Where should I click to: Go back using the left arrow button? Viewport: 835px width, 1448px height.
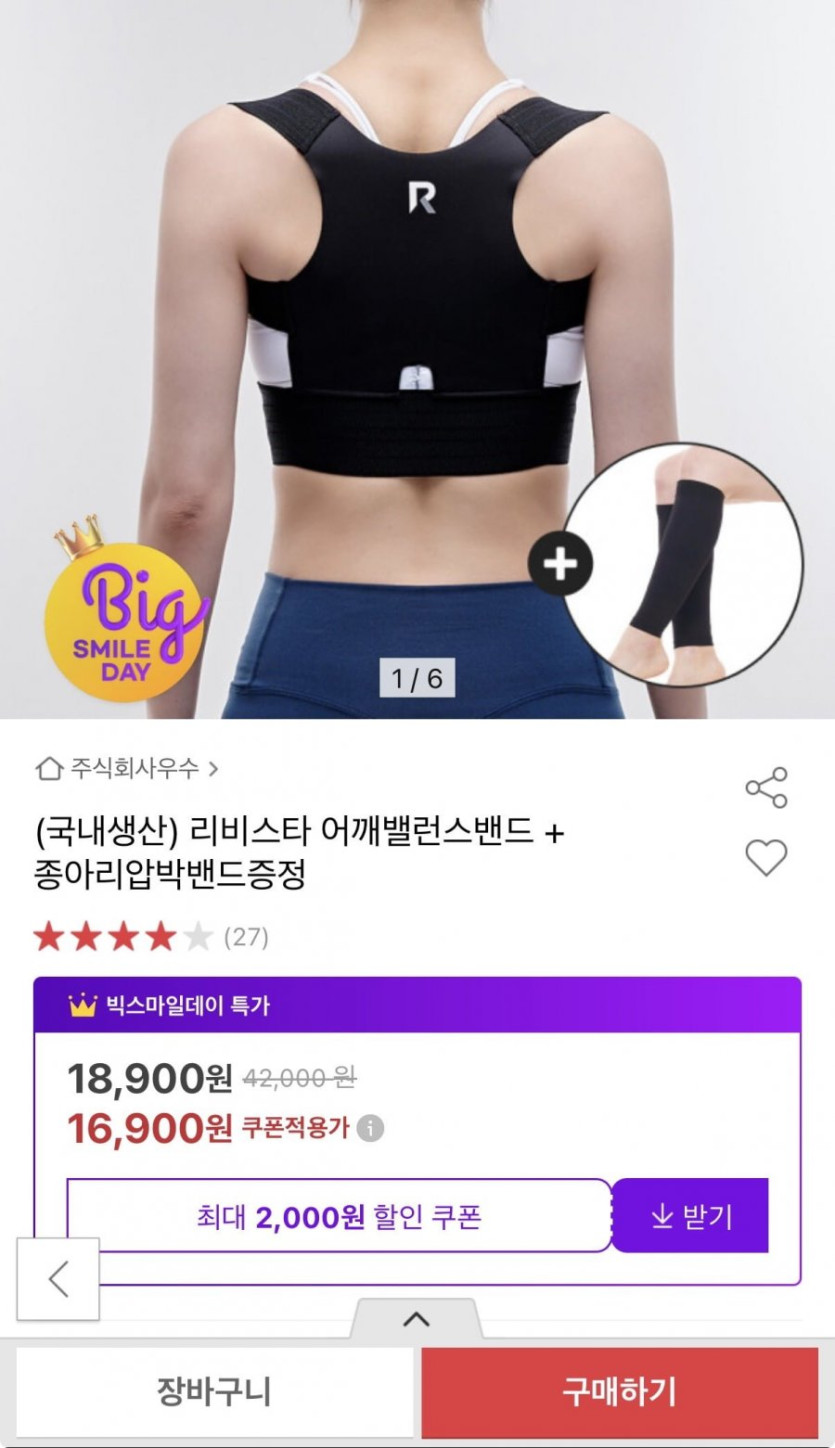coord(58,1278)
